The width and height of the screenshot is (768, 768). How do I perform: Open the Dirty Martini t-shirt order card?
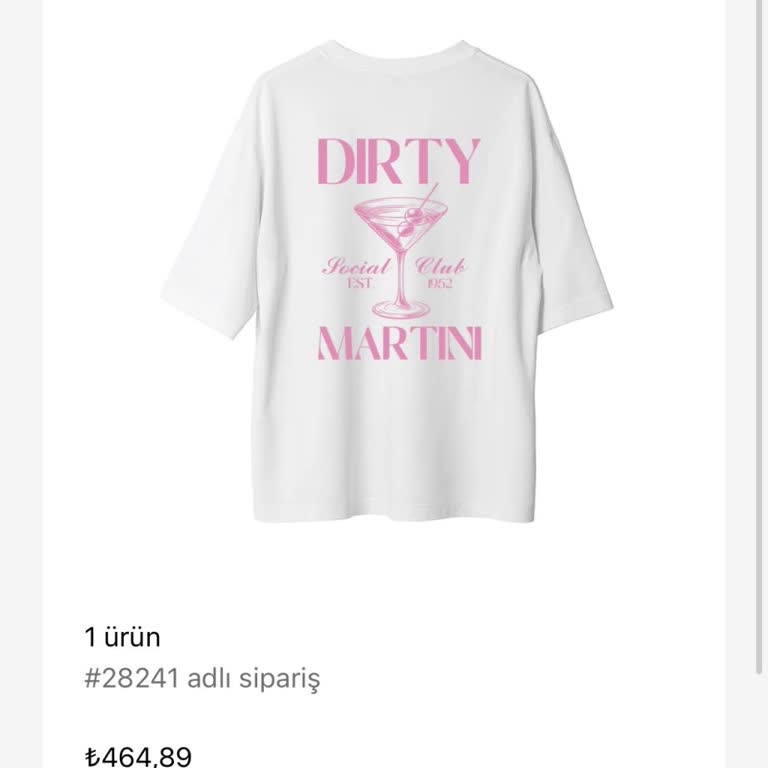[384, 300]
